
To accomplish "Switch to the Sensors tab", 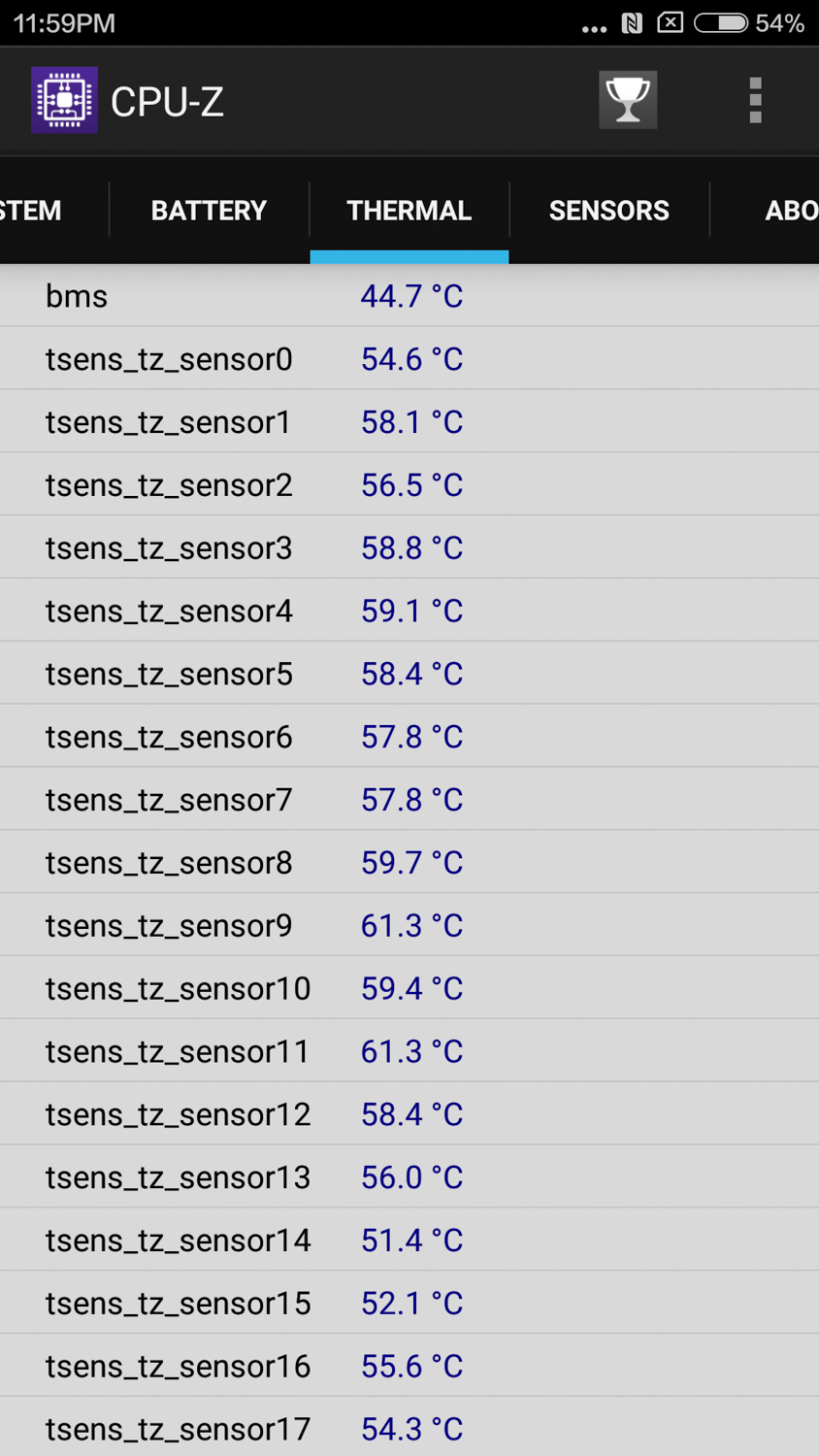I will (608, 211).
